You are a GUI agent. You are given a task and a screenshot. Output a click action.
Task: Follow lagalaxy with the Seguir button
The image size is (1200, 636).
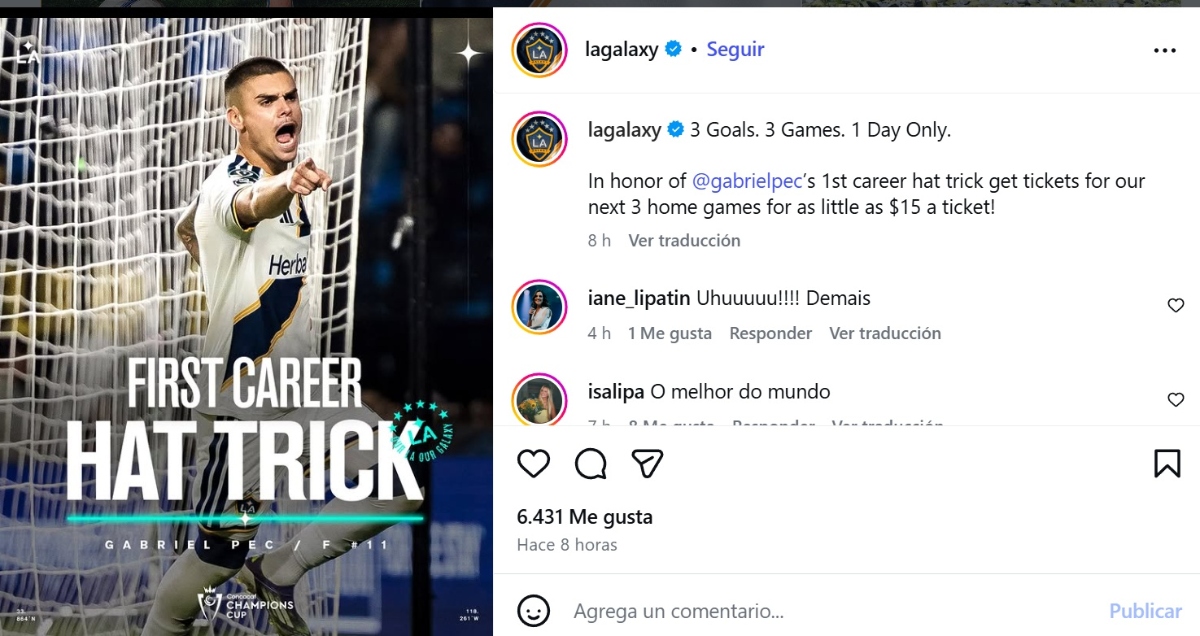tap(735, 49)
